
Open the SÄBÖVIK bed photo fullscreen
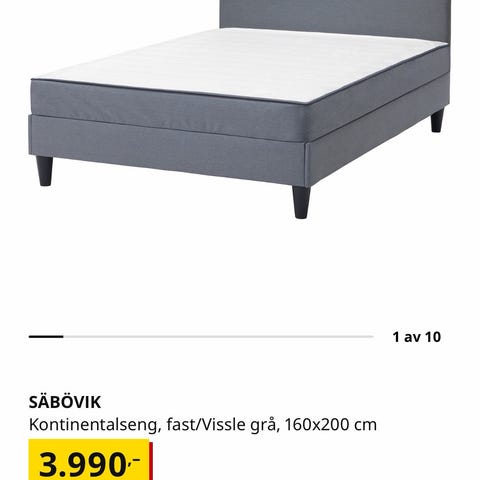(240, 109)
